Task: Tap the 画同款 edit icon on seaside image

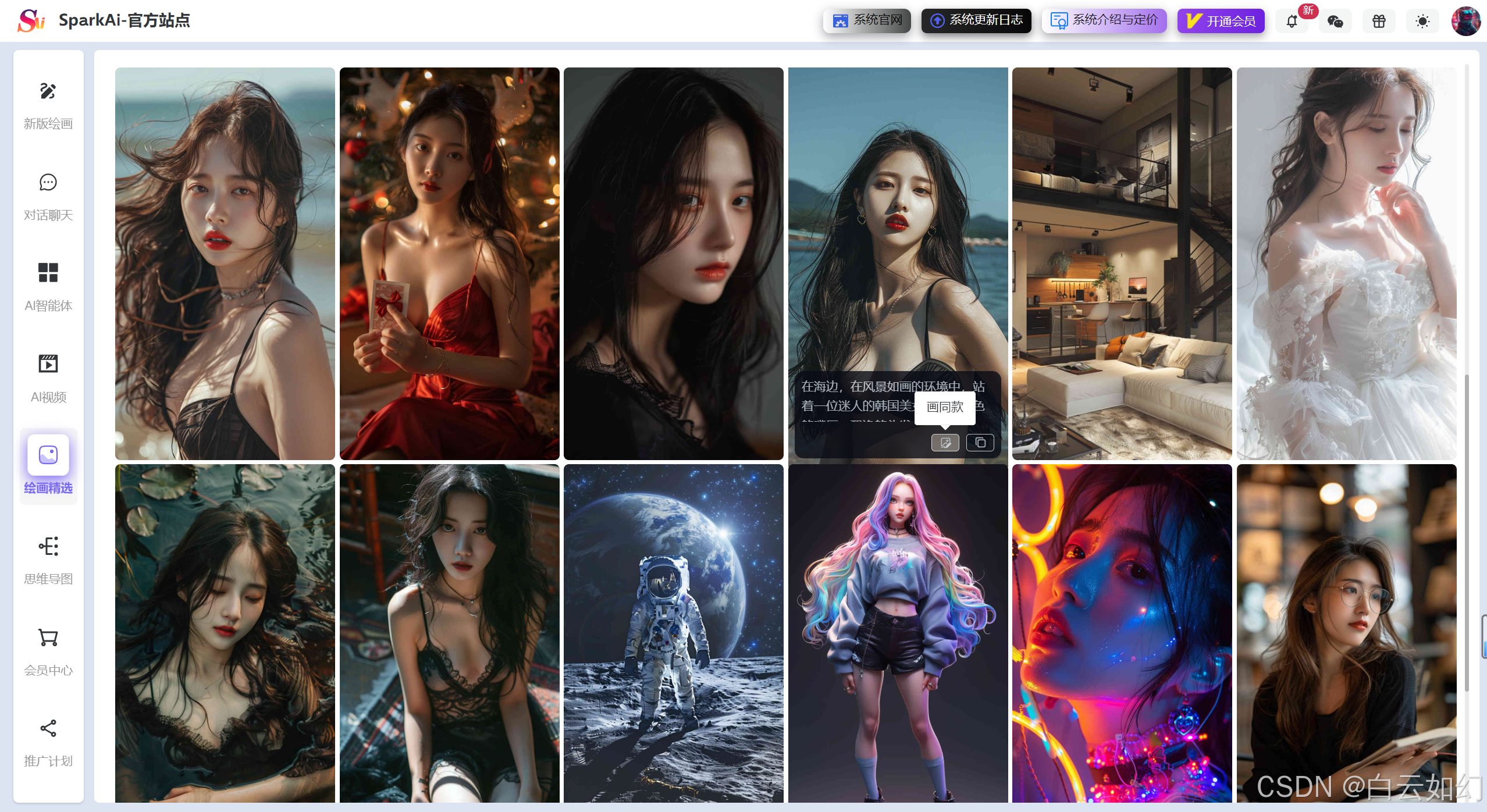Action: pos(945,443)
